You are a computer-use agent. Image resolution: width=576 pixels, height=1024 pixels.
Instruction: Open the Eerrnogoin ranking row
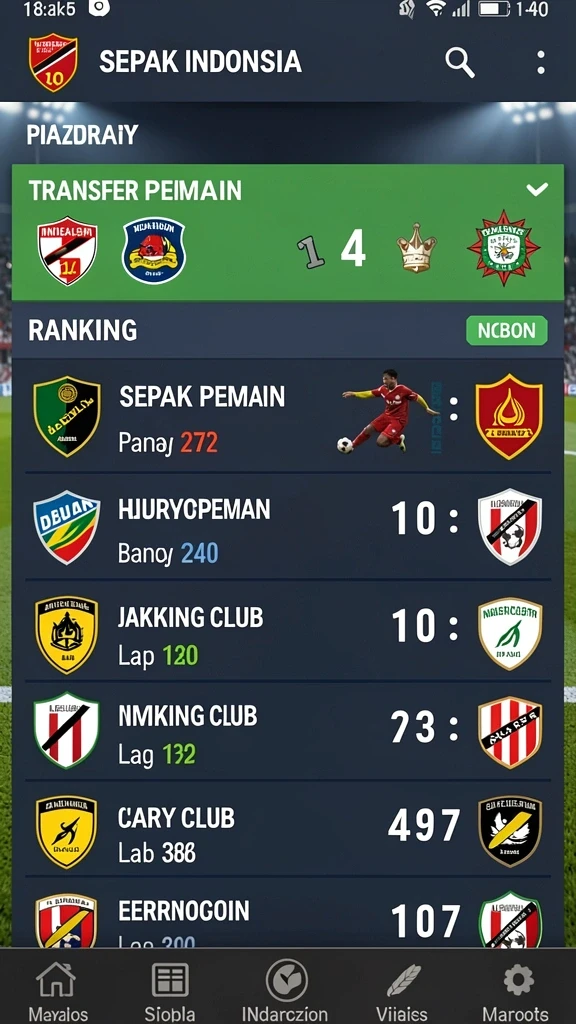click(288, 913)
